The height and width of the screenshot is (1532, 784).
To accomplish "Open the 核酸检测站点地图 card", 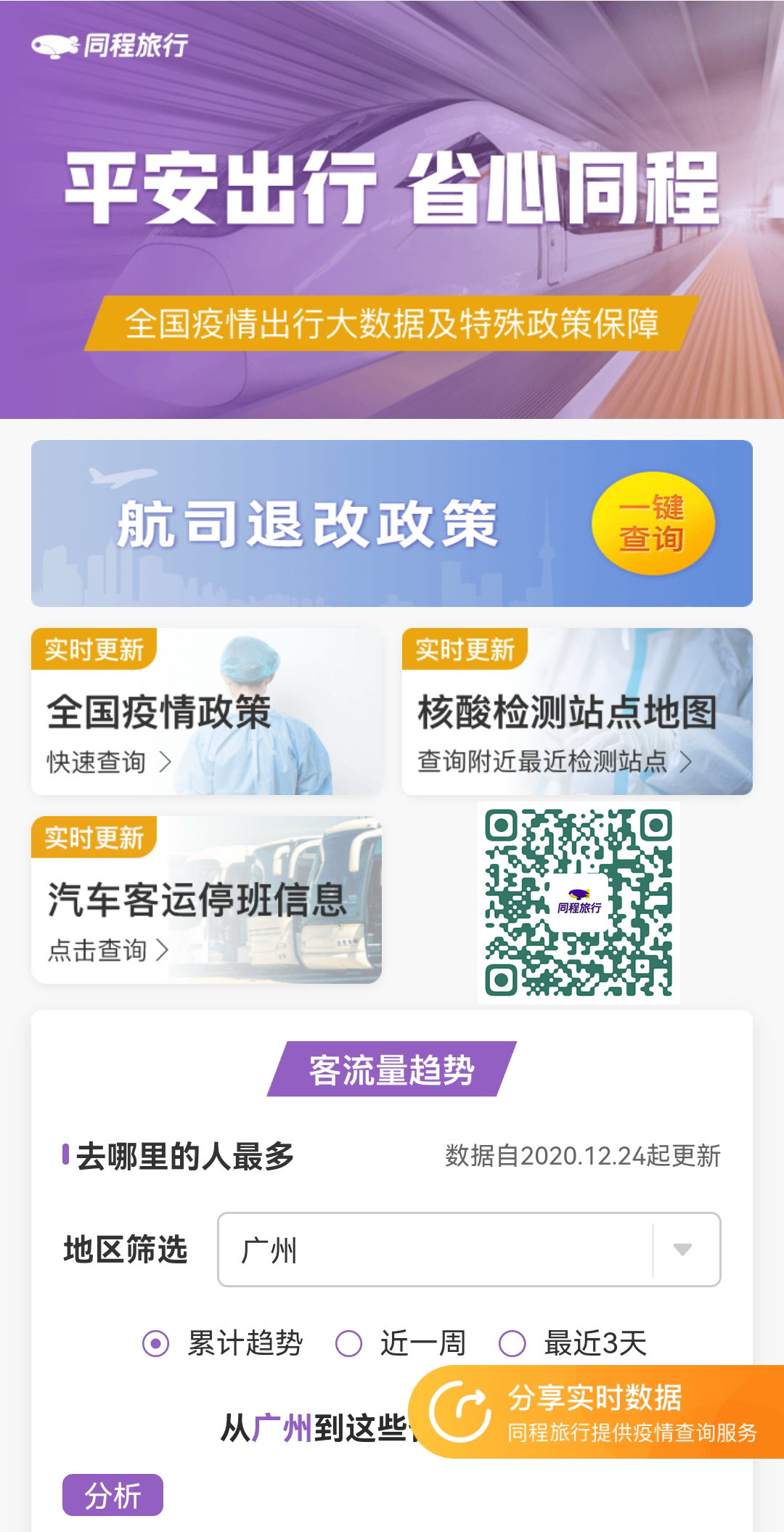I will click(577, 712).
